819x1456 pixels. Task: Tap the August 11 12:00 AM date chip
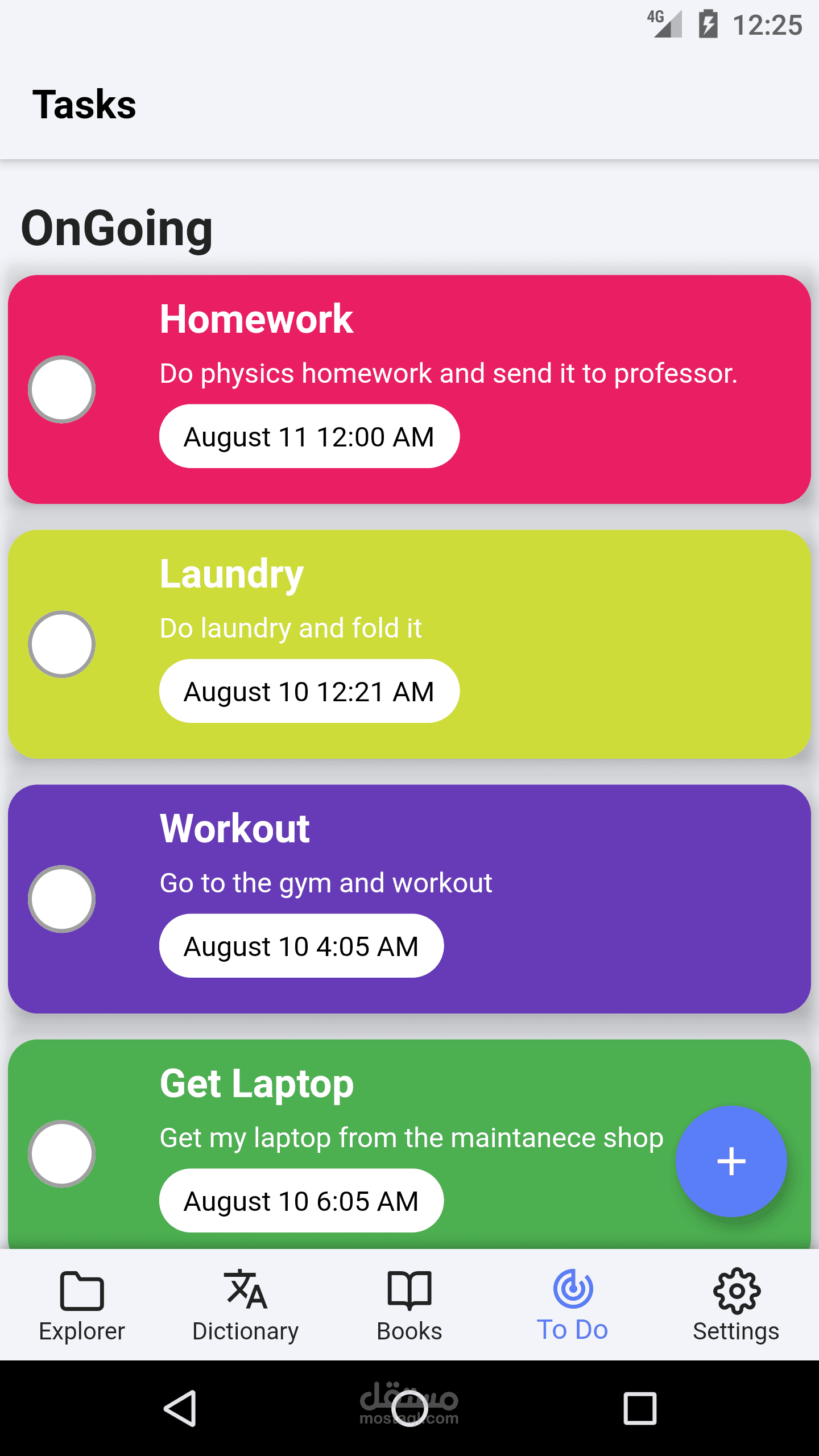point(309,437)
